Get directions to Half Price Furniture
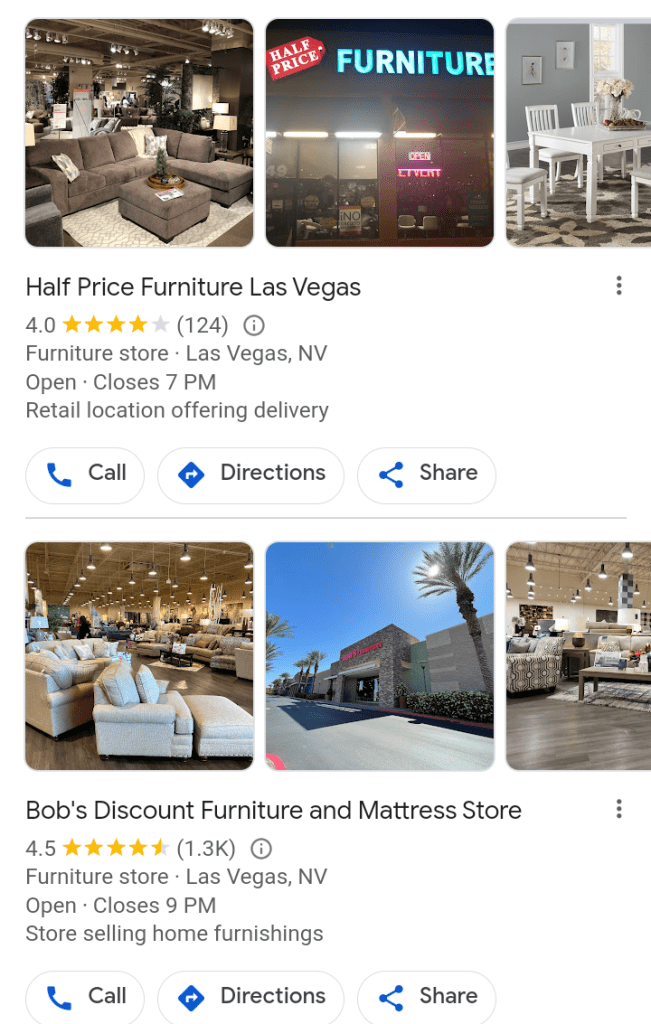The height and width of the screenshot is (1024, 651). [250, 474]
